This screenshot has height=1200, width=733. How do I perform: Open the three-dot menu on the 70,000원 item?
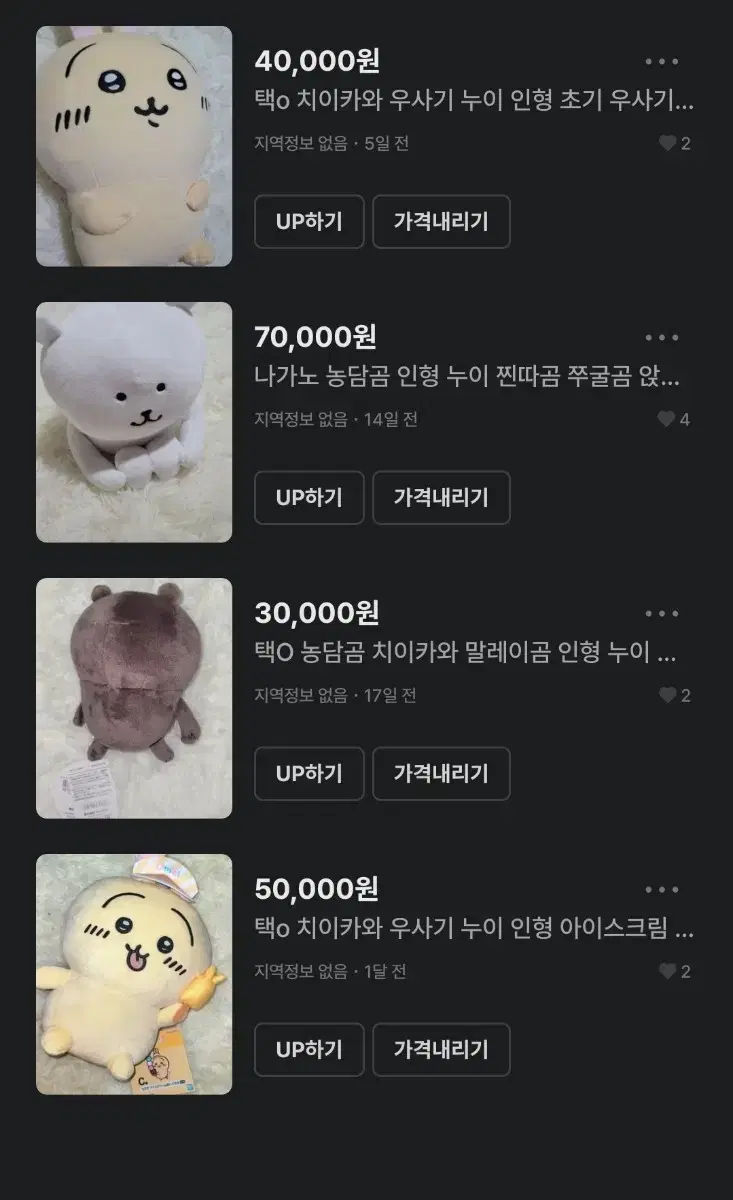click(x=662, y=337)
